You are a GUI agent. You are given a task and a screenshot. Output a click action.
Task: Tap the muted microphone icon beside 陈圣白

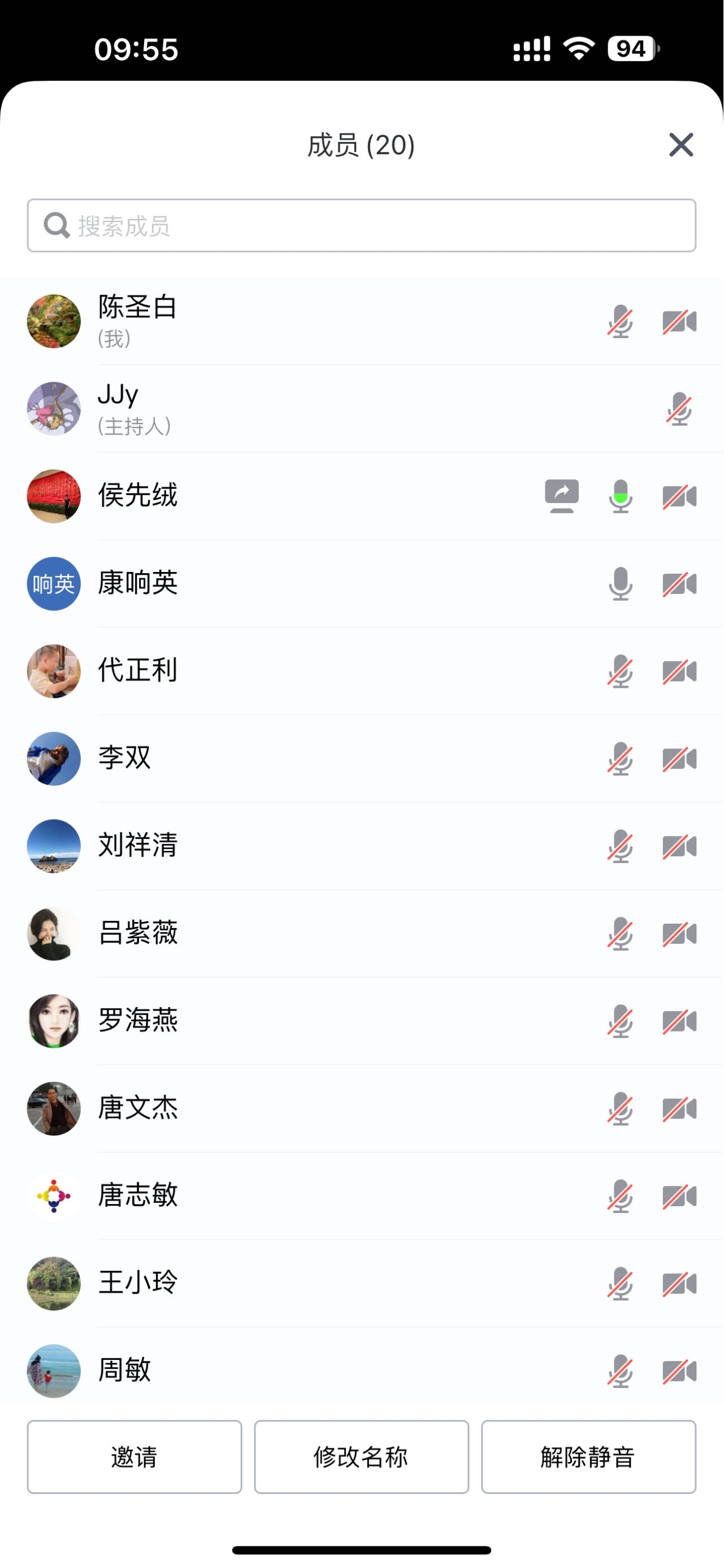coord(620,322)
